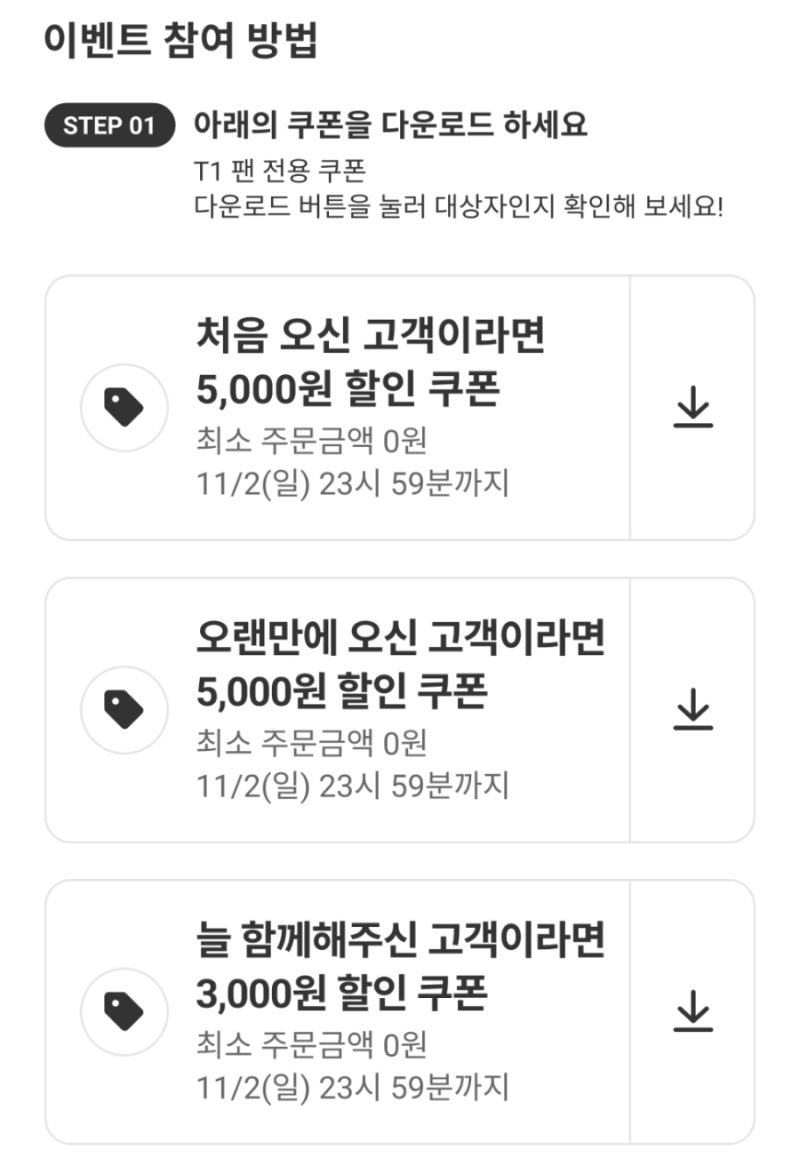This screenshot has height=1174, width=800.
Task: Download the loyal customer 3,000원 coupon
Action: click(693, 1012)
